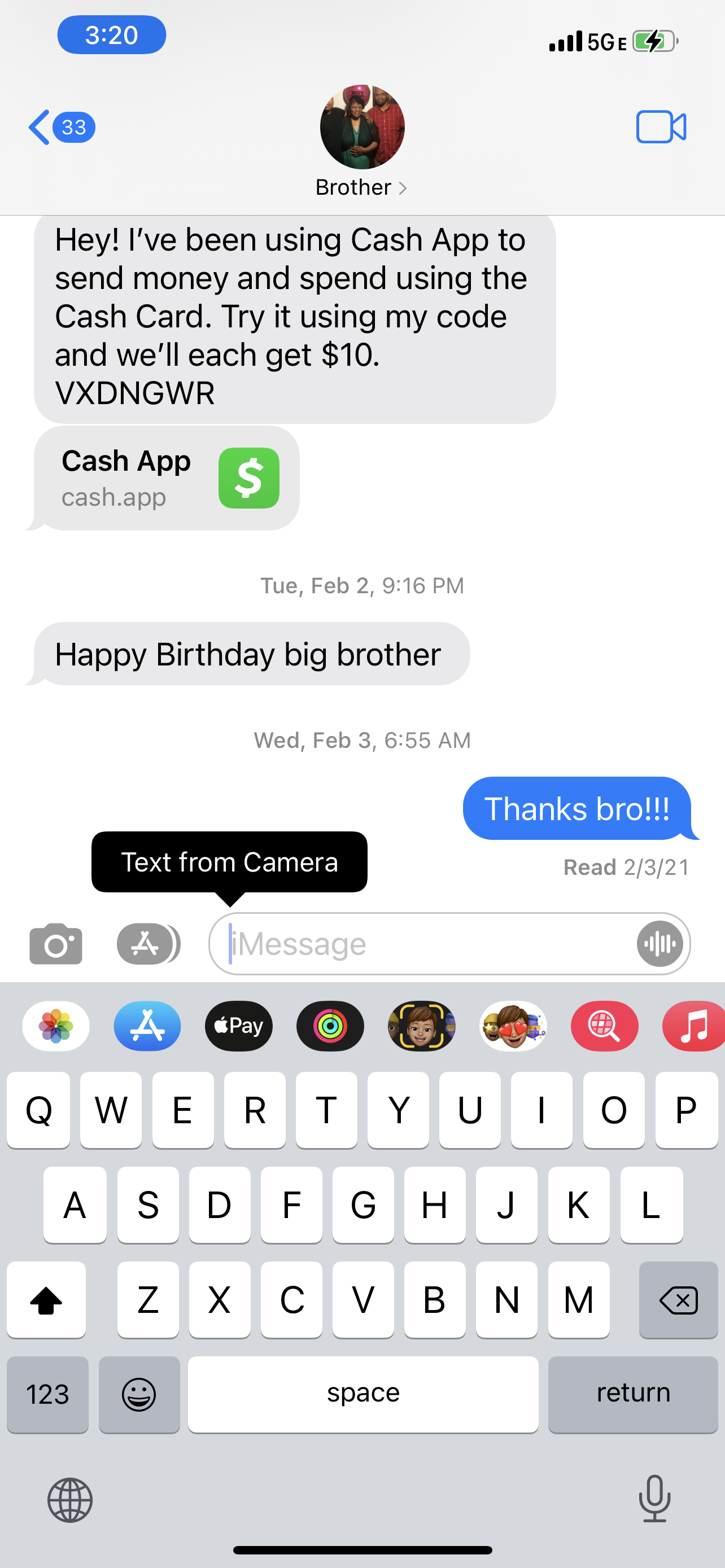Open the Music iMessage app
The image size is (725, 1568).
pyautogui.click(x=694, y=1026)
